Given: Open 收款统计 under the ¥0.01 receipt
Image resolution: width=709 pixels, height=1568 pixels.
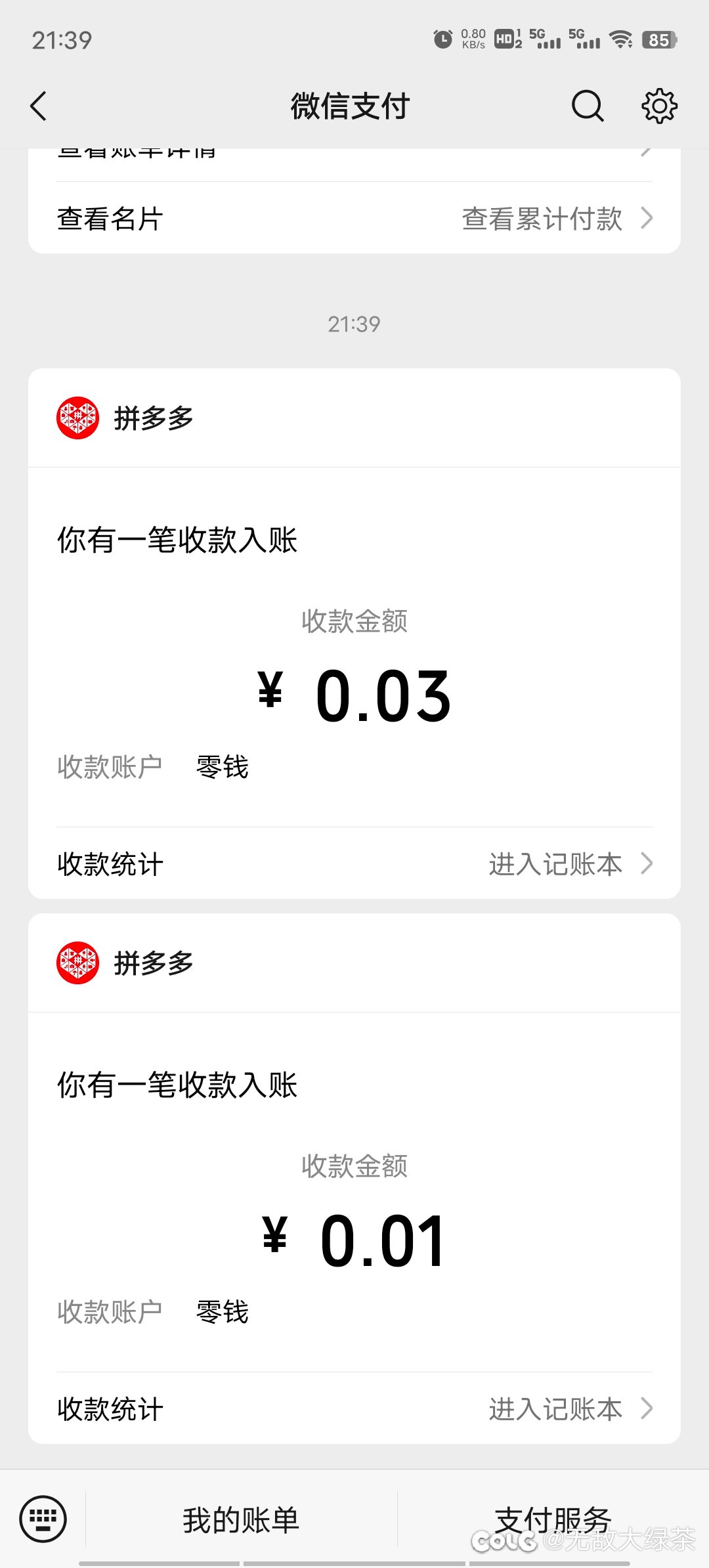Looking at the screenshot, I should [354, 1408].
